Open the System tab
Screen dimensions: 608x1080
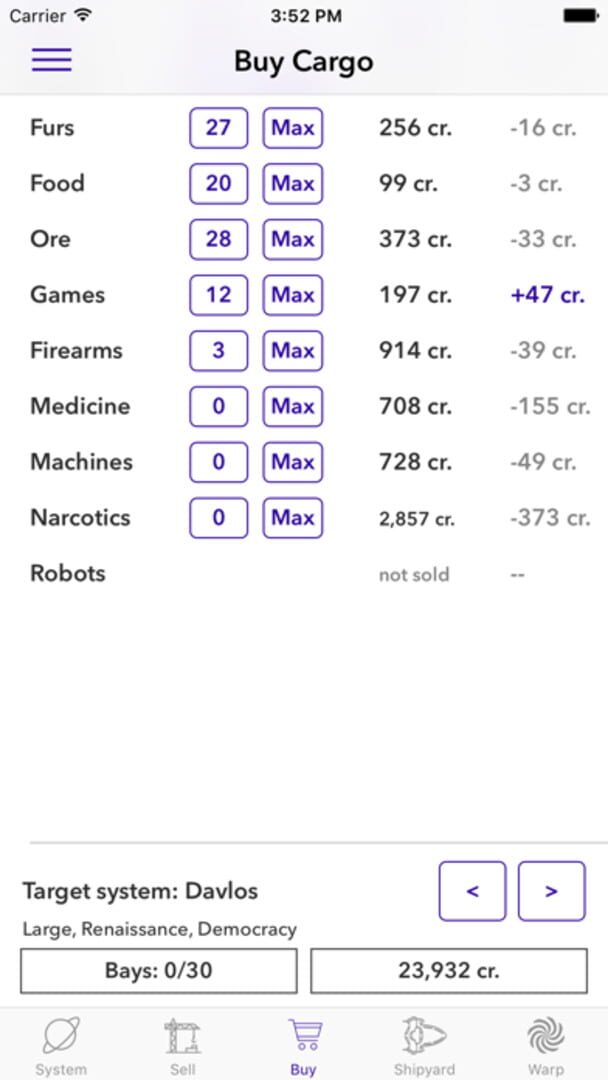pyautogui.click(x=61, y=1046)
